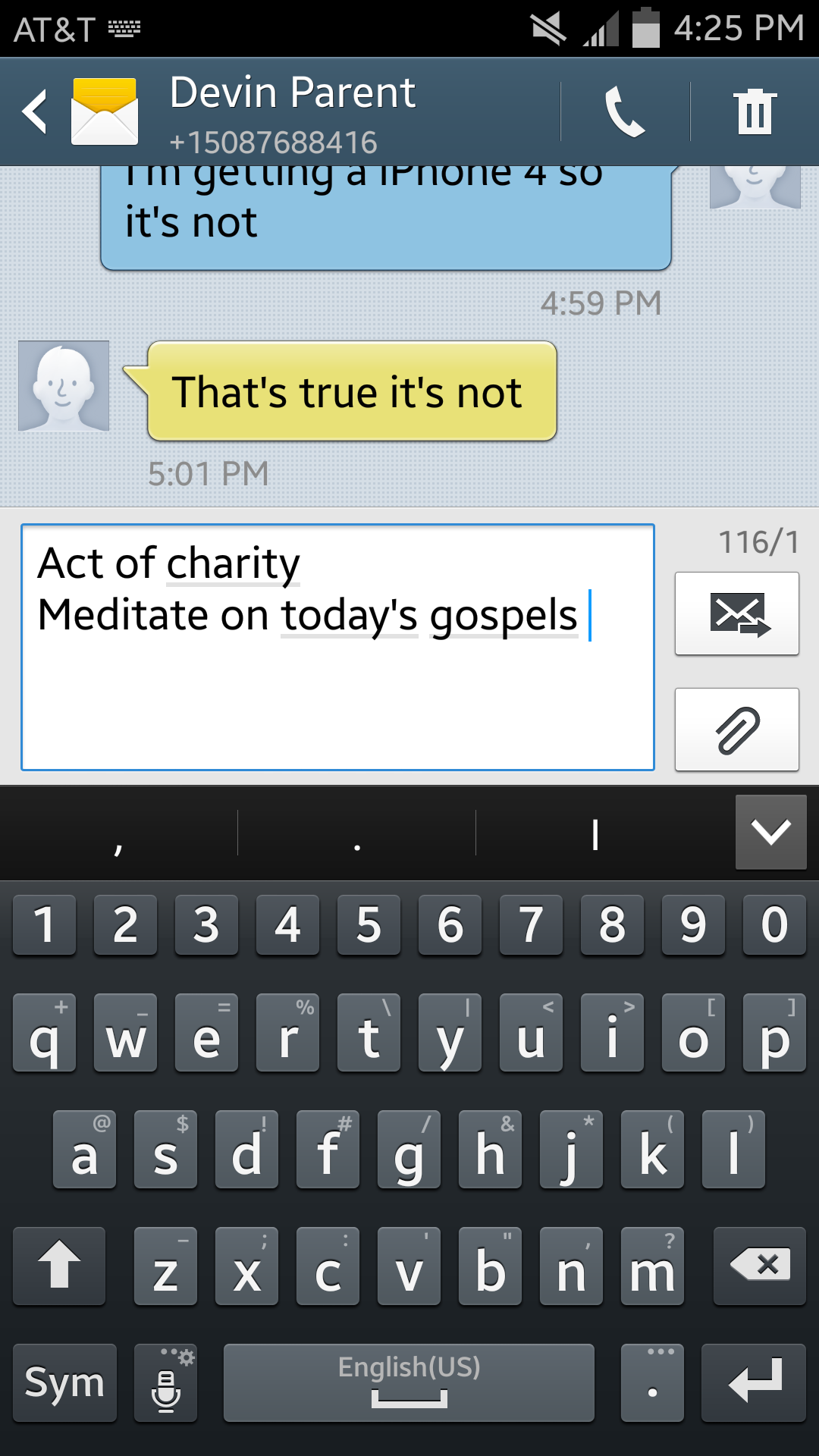This screenshot has width=819, height=1456.
Task: Open the contact avatar beside the yellow message
Action: (x=64, y=386)
